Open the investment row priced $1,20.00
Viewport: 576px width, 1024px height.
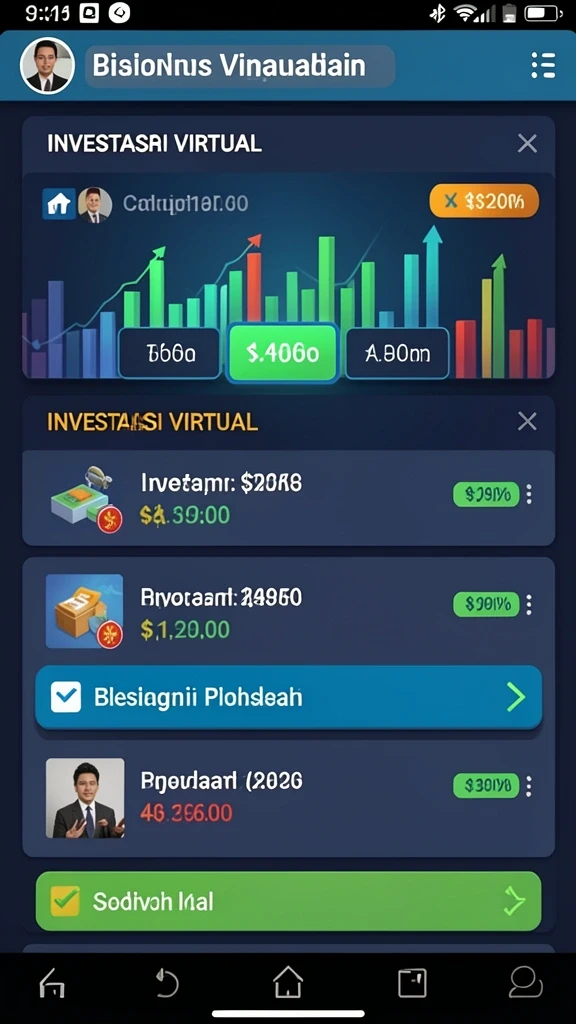click(289, 611)
